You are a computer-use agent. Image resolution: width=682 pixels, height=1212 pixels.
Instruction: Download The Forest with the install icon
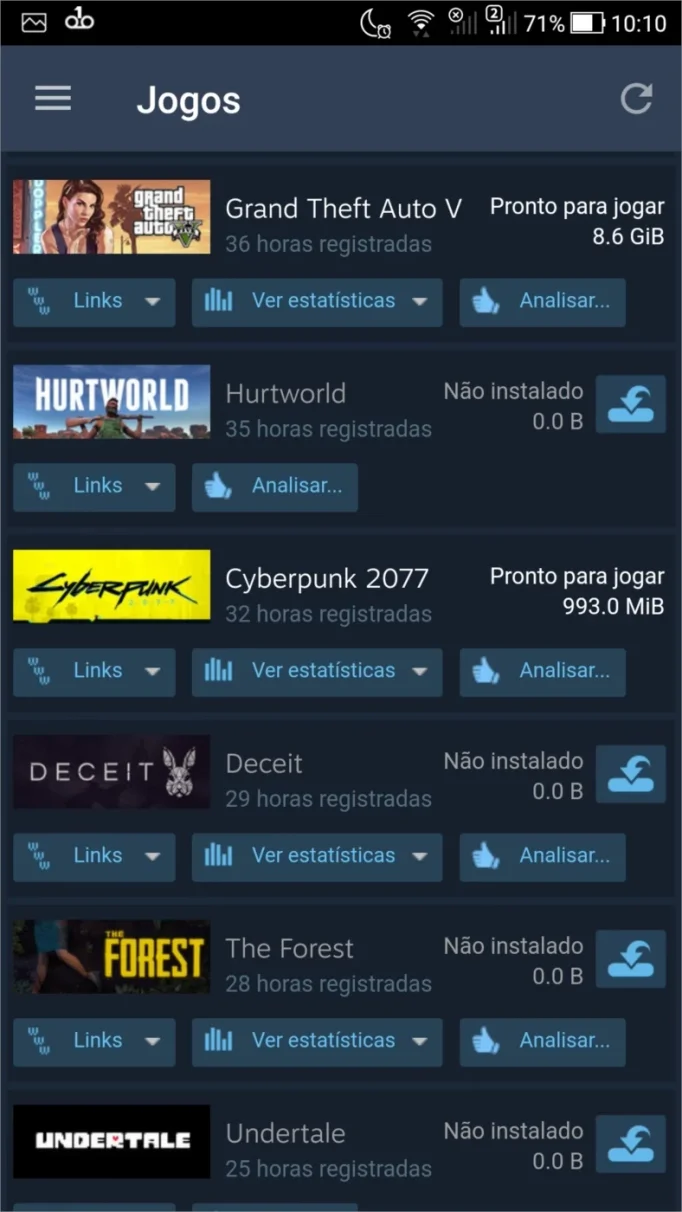(631, 959)
